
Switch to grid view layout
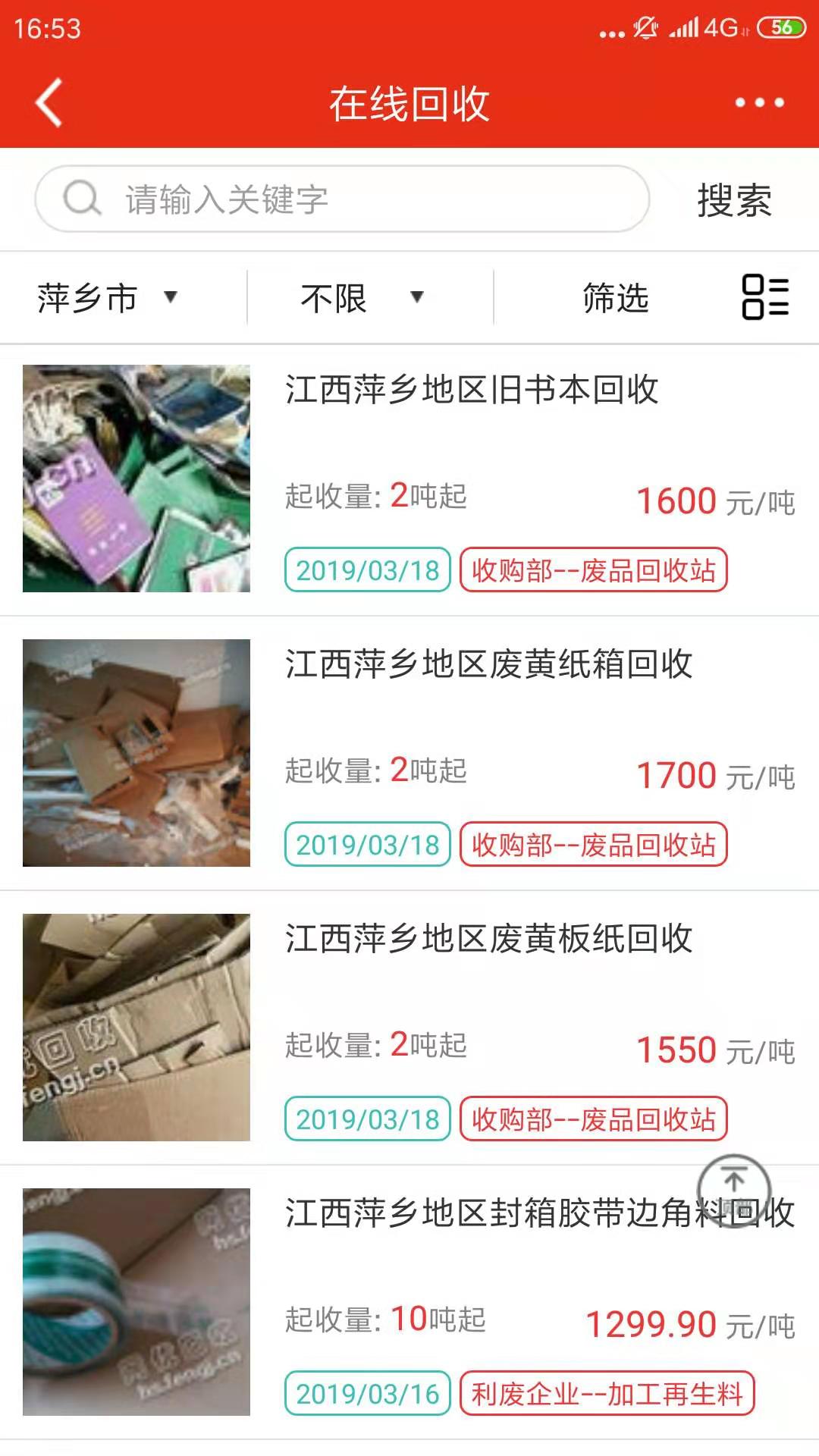pos(766,297)
